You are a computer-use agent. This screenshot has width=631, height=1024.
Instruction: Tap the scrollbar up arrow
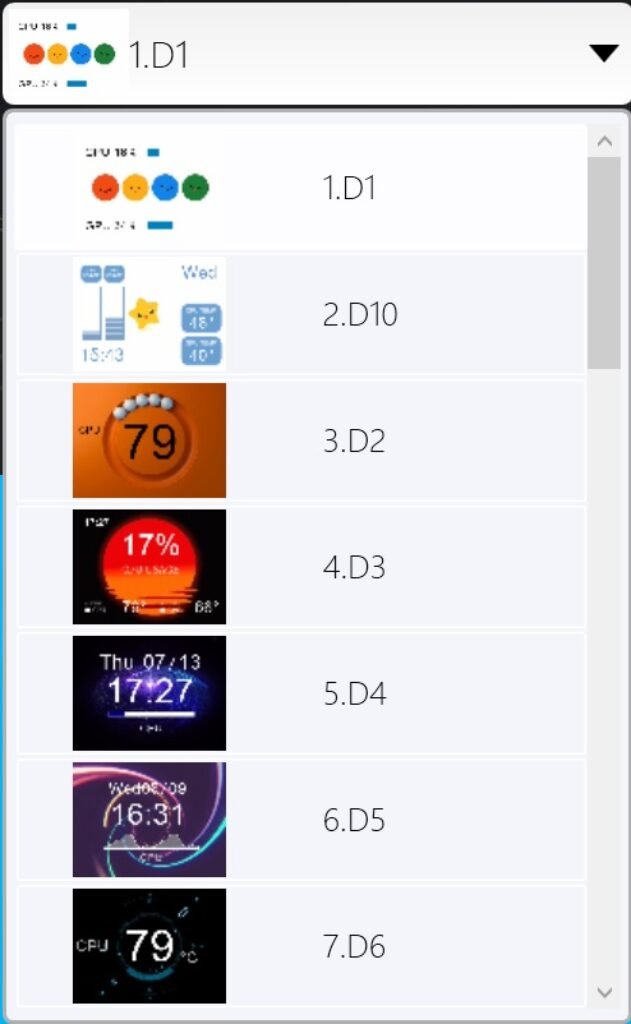[603, 141]
